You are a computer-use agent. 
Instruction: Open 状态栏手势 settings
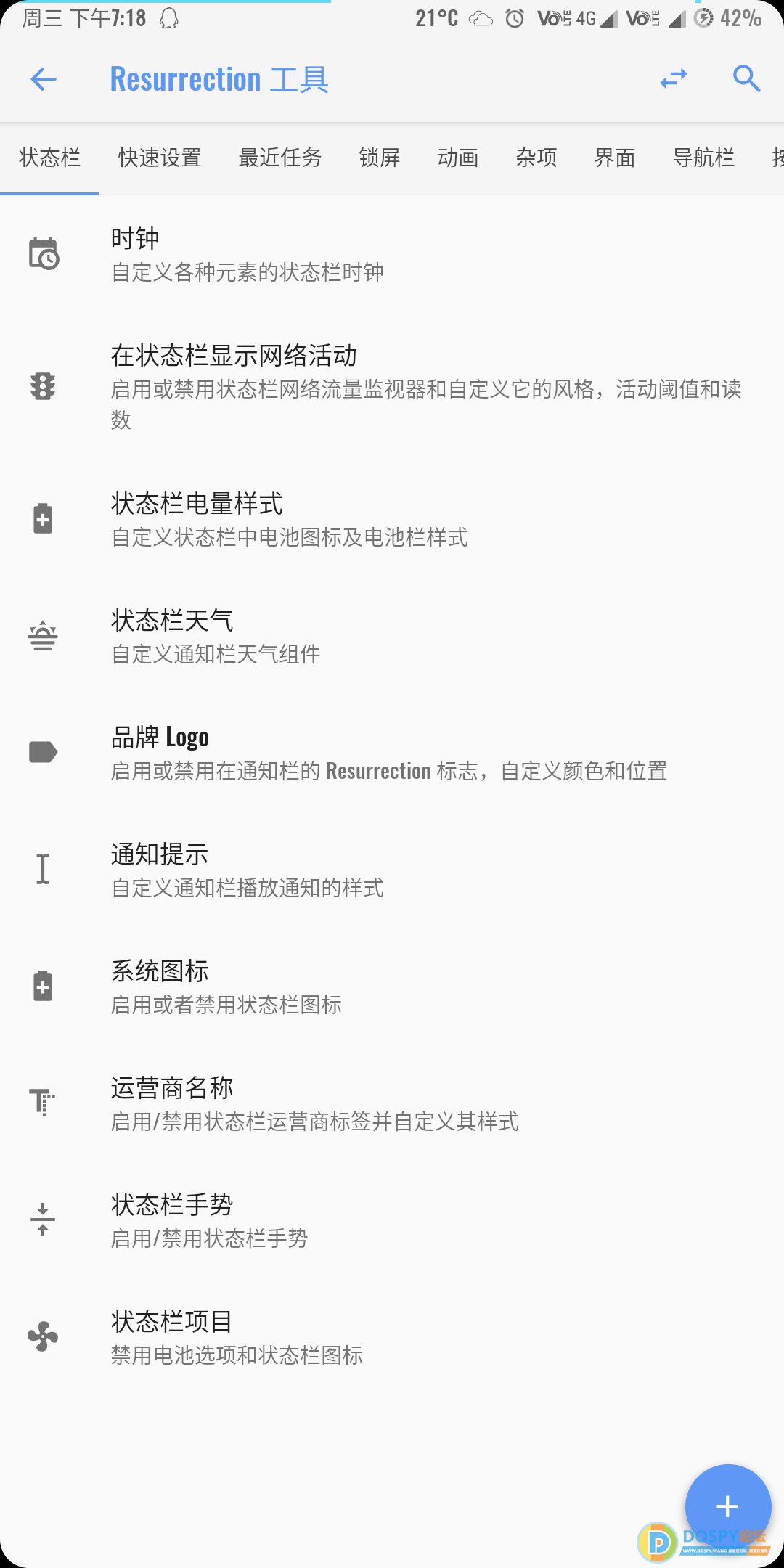pos(392,1220)
